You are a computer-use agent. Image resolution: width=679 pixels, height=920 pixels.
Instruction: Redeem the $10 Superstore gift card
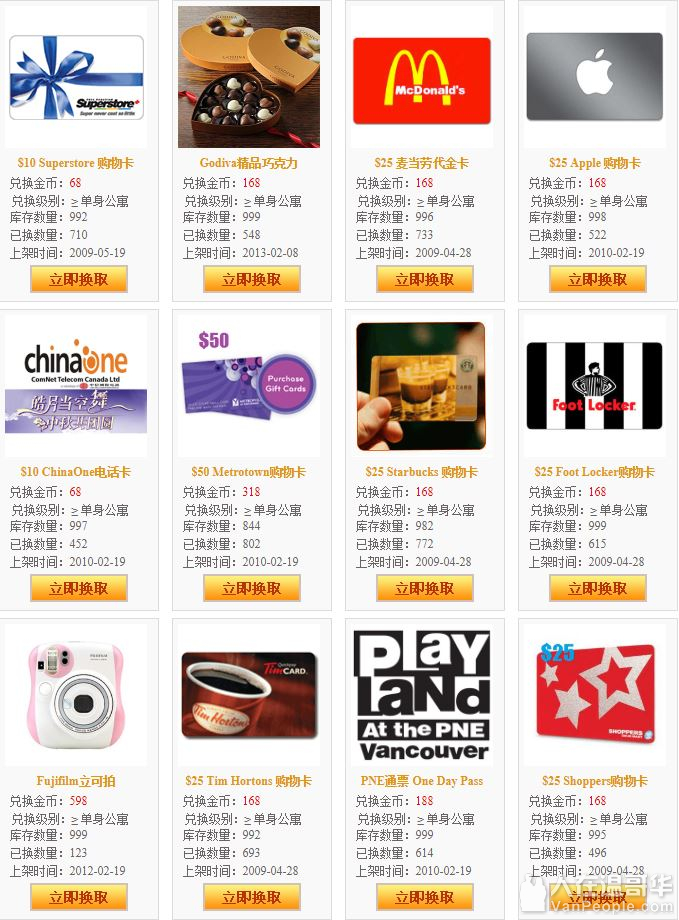(x=79, y=279)
